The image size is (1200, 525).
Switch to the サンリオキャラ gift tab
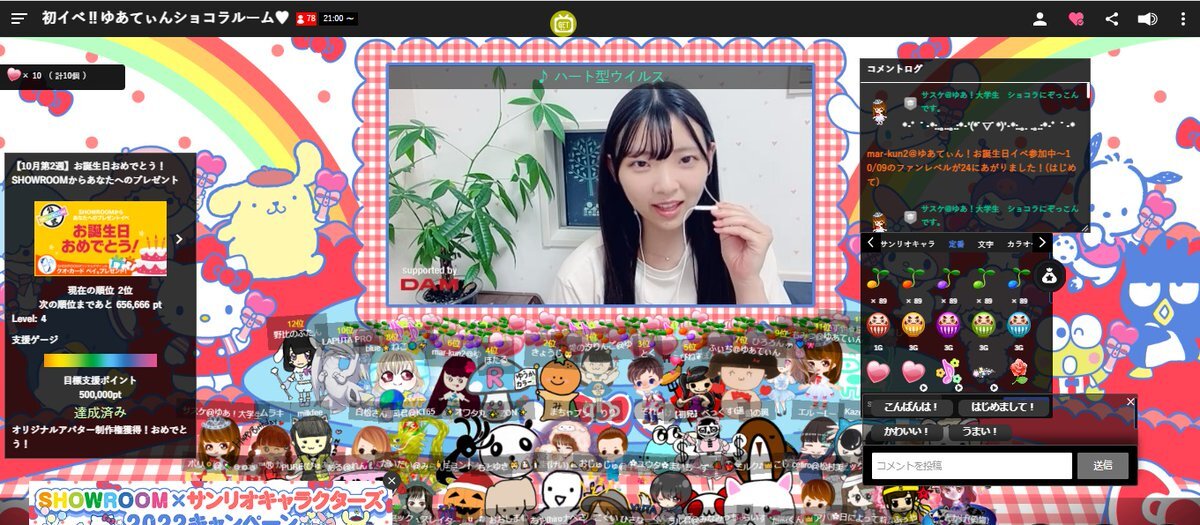click(907, 243)
